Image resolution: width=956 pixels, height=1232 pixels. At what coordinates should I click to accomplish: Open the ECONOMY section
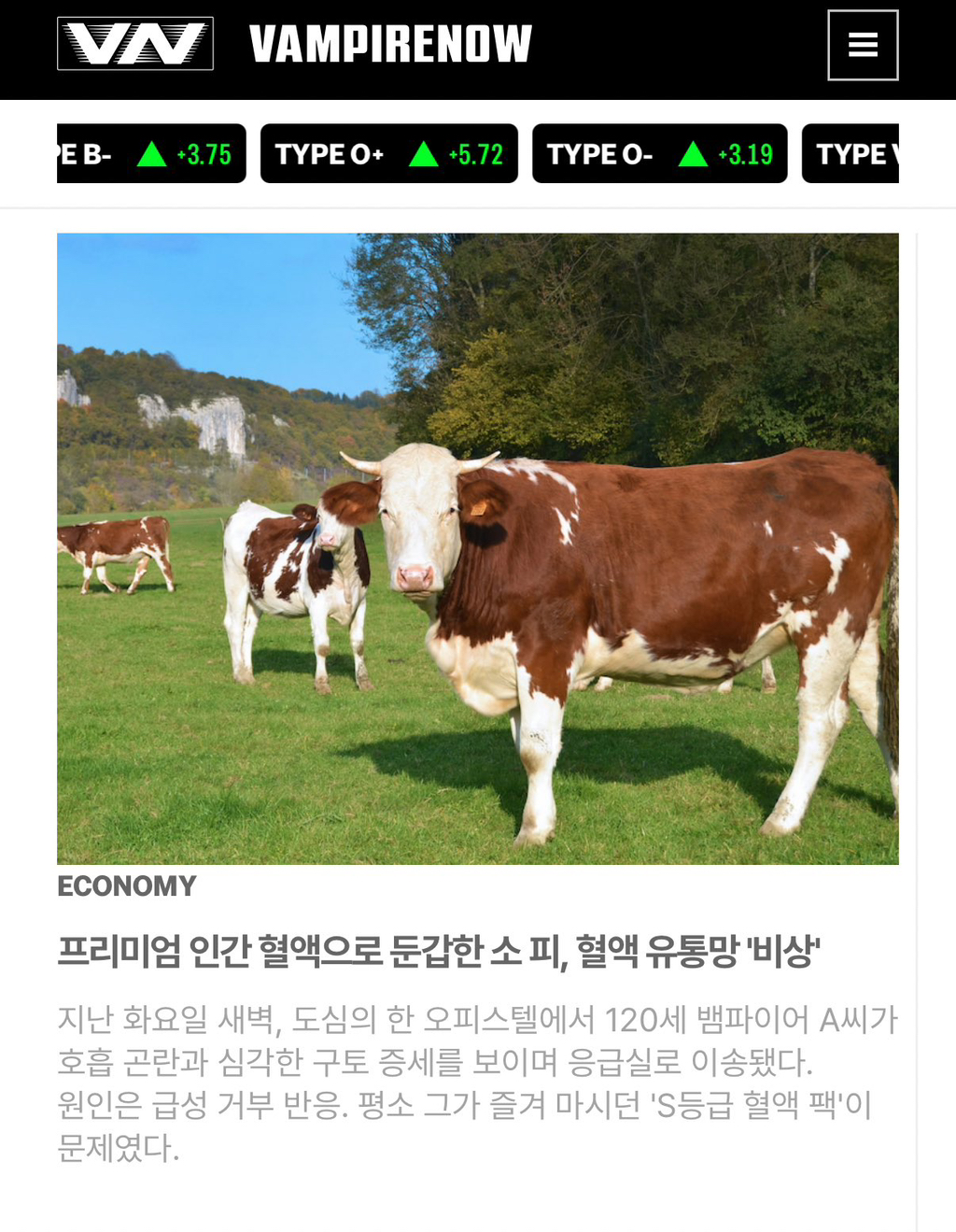(x=128, y=886)
